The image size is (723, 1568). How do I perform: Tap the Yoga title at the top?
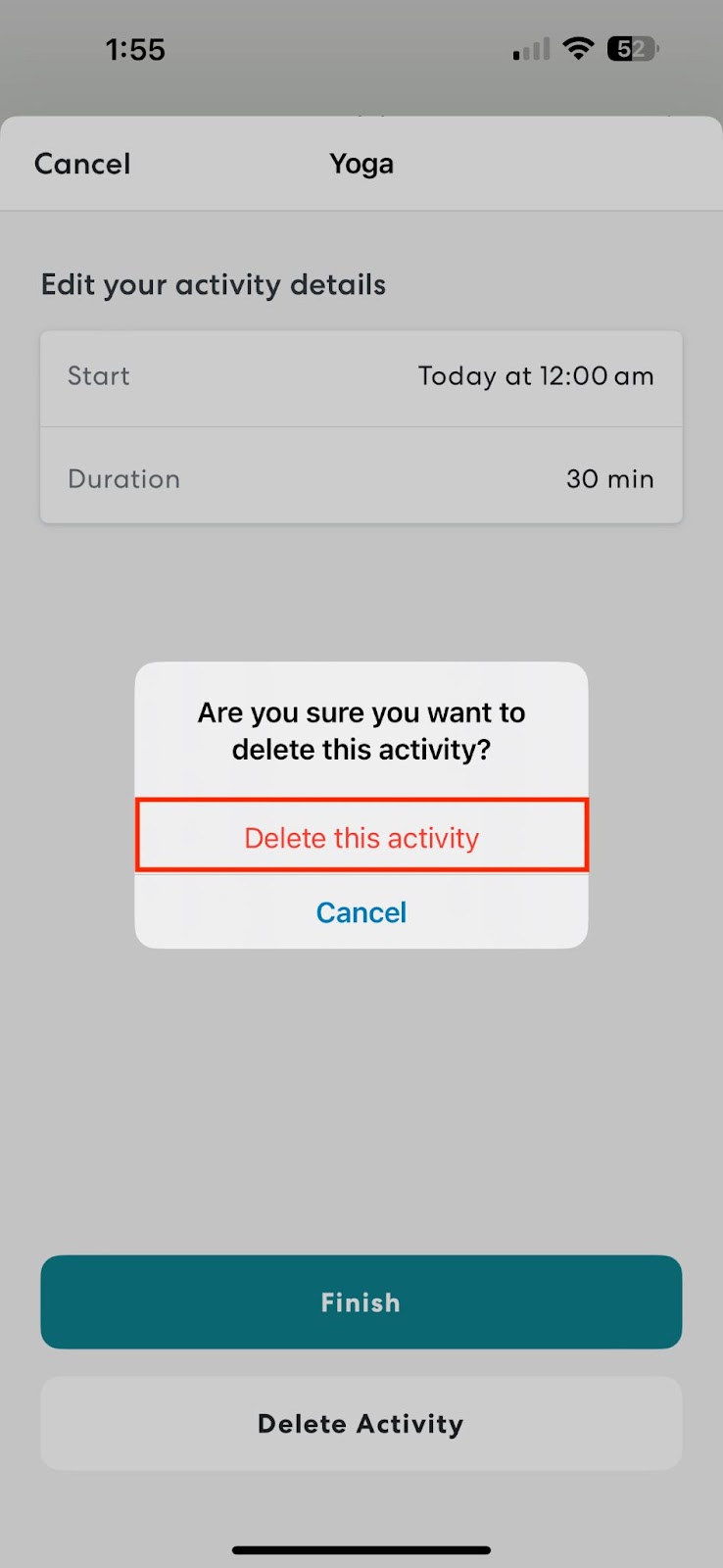click(x=361, y=163)
